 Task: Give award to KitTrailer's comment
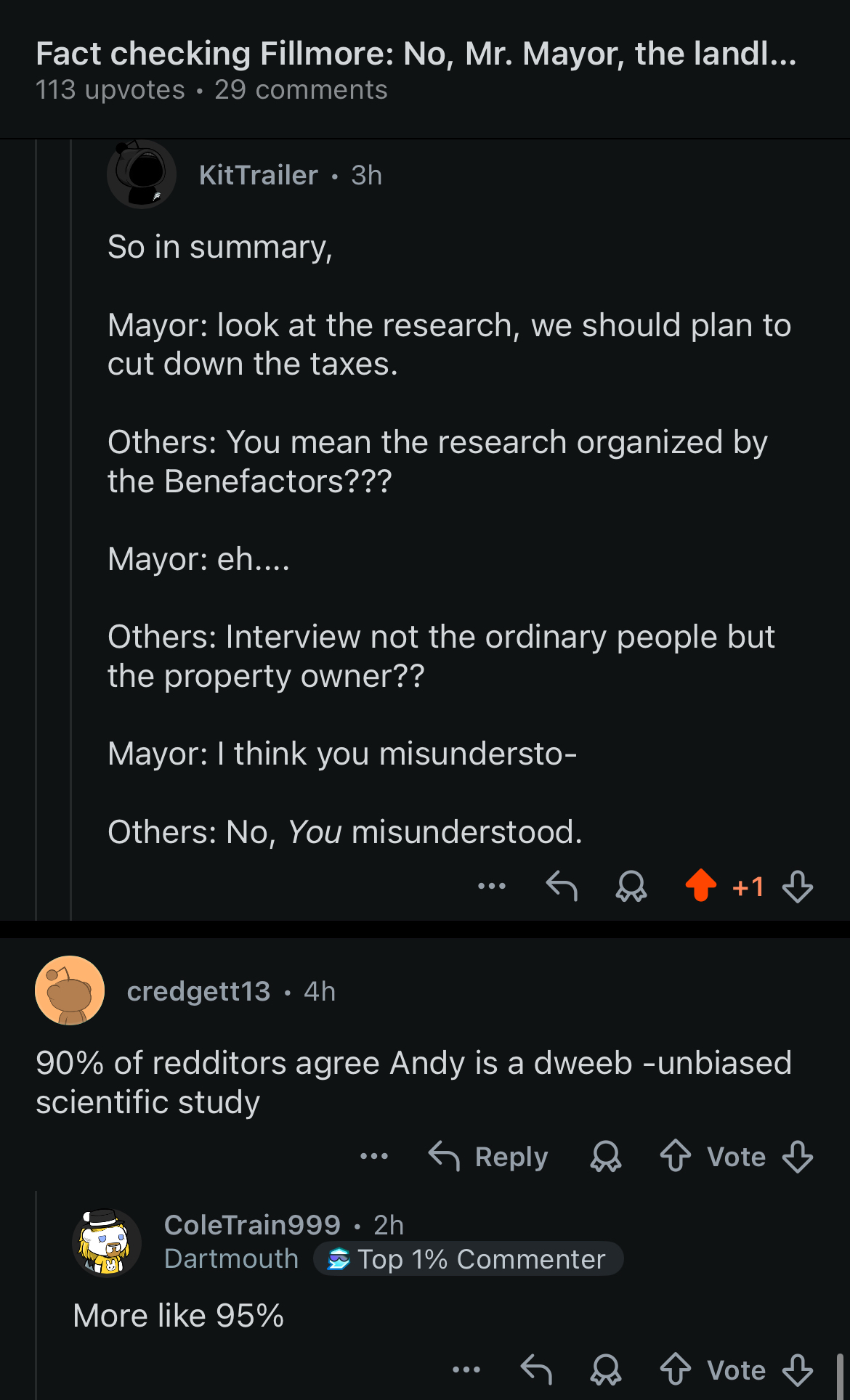[x=631, y=886]
